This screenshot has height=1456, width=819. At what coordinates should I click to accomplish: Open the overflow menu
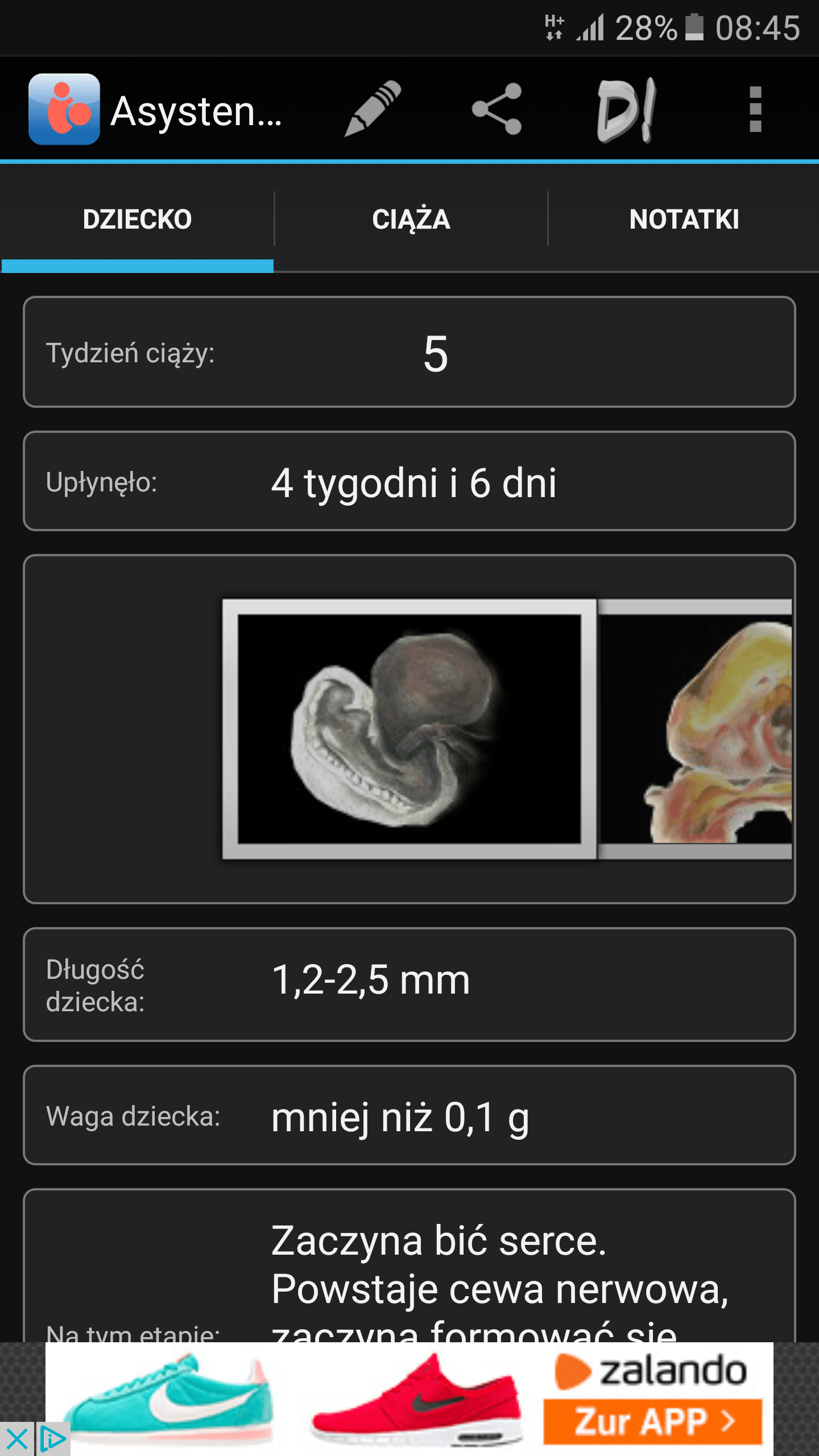point(755,109)
